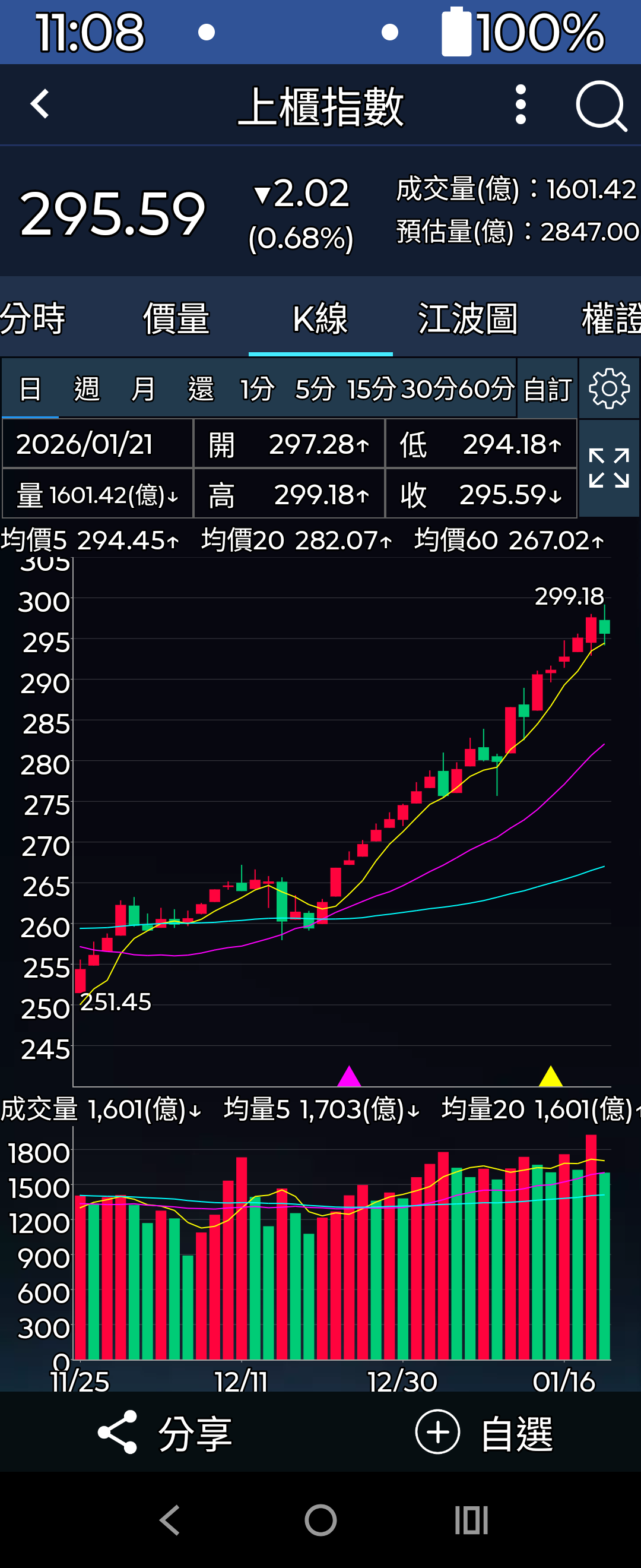Open the settings gear for chart options

pos(610,389)
